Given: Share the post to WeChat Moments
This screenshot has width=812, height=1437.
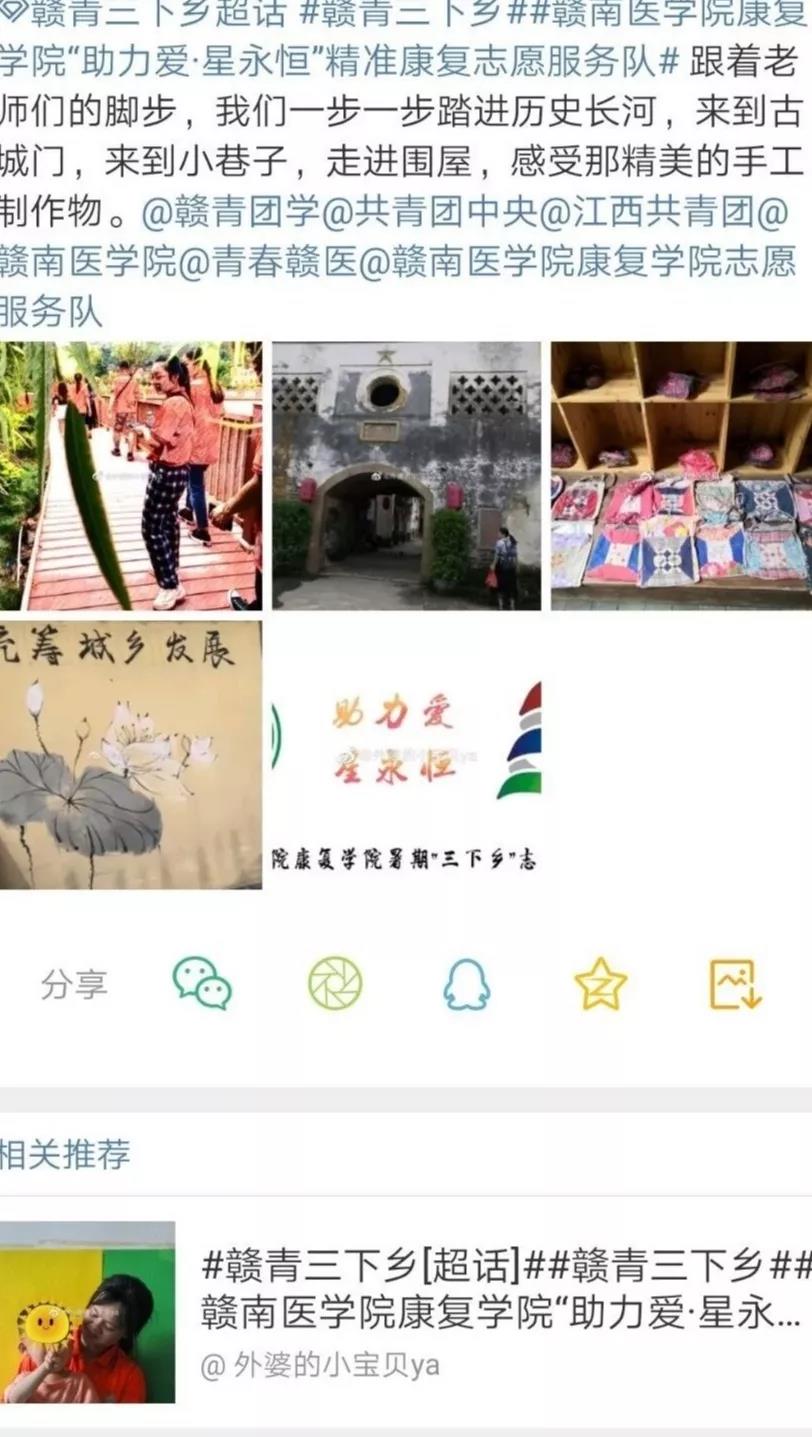Looking at the screenshot, I should (x=335, y=984).
